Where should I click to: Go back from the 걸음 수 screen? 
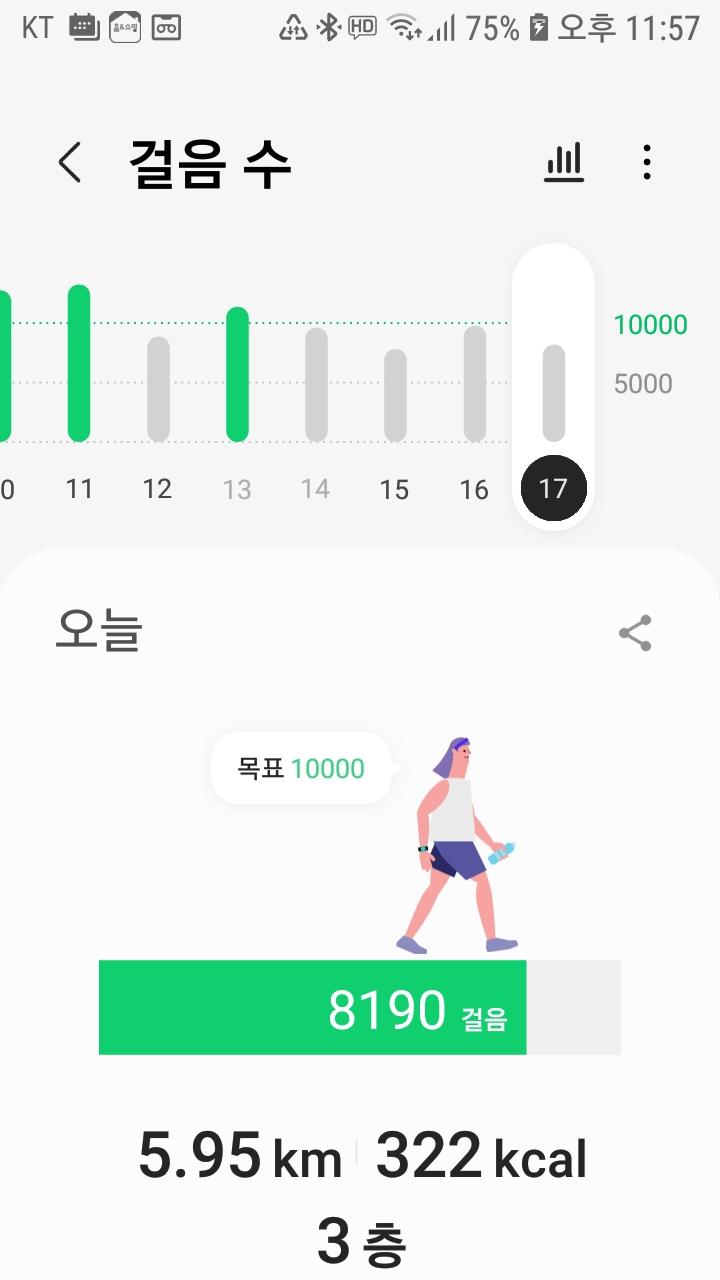[x=69, y=162]
